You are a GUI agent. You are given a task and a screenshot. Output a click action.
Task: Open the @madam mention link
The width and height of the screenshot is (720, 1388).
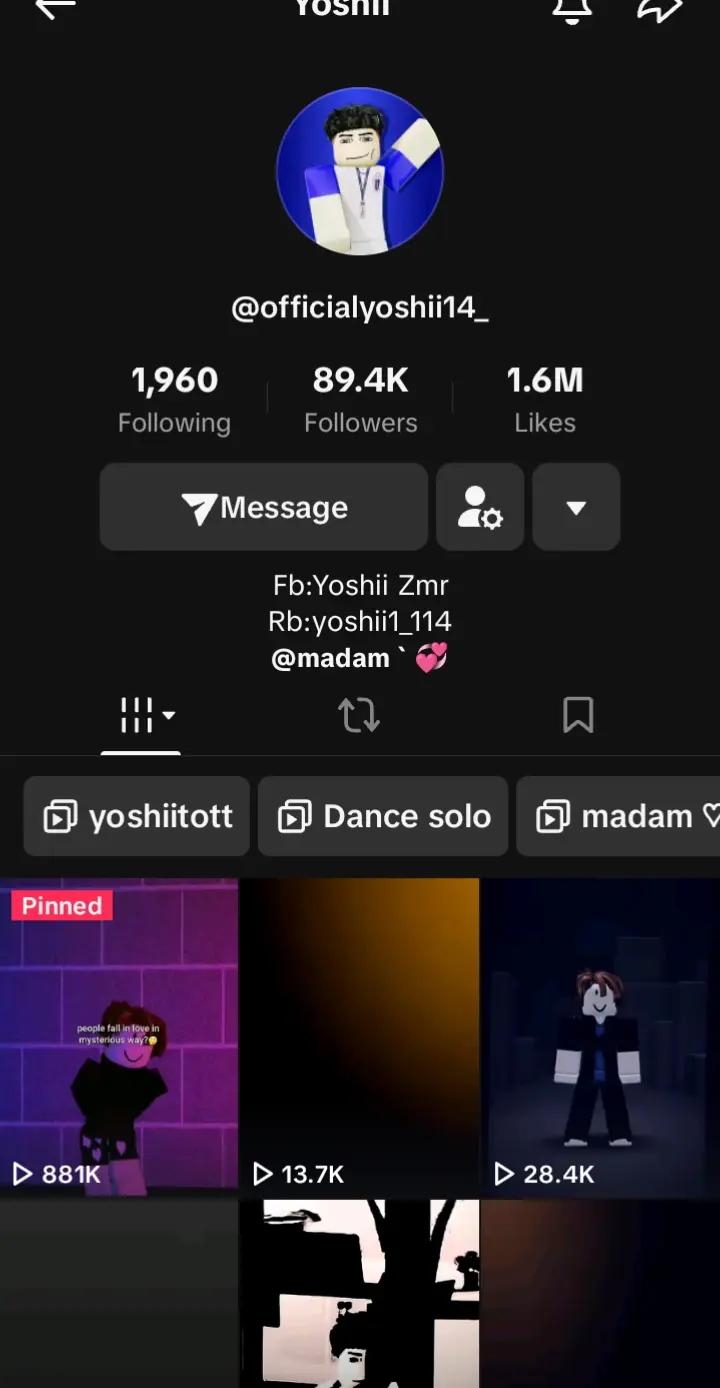[x=331, y=658]
